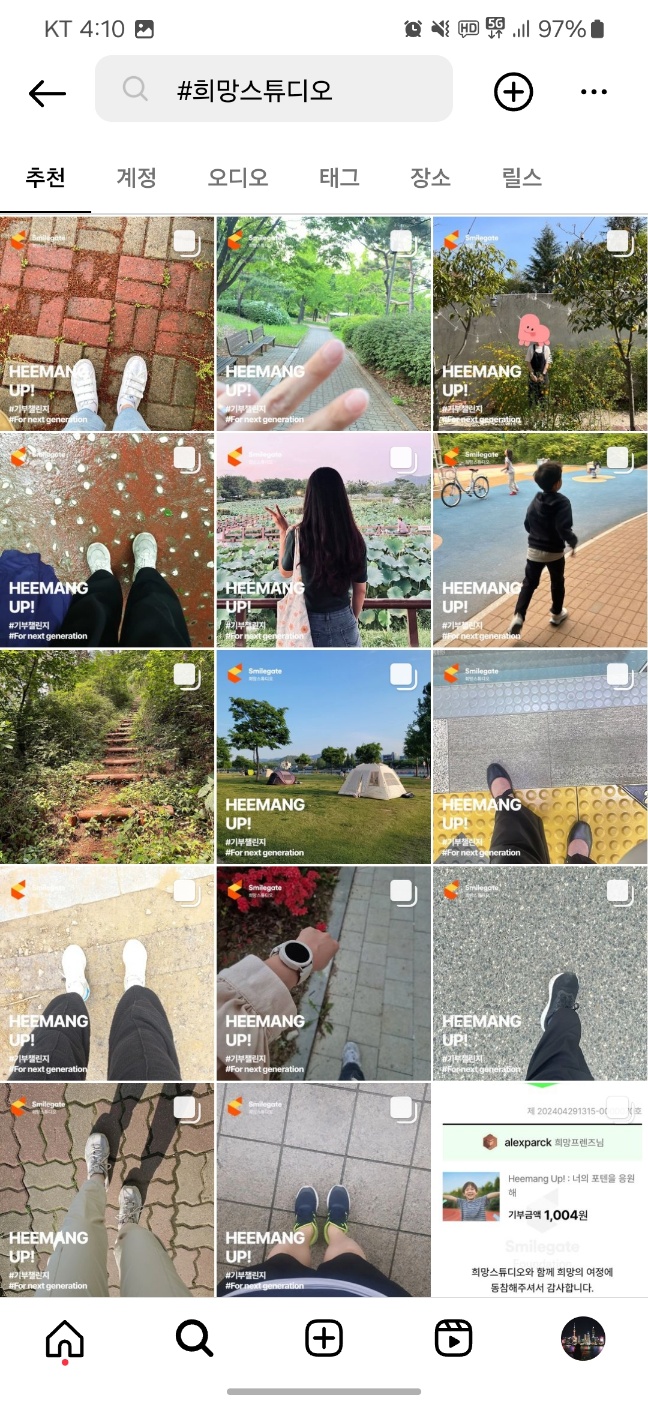The width and height of the screenshot is (648, 1404).
Task: Open my profile from the bottom bar
Action: [x=583, y=1338]
